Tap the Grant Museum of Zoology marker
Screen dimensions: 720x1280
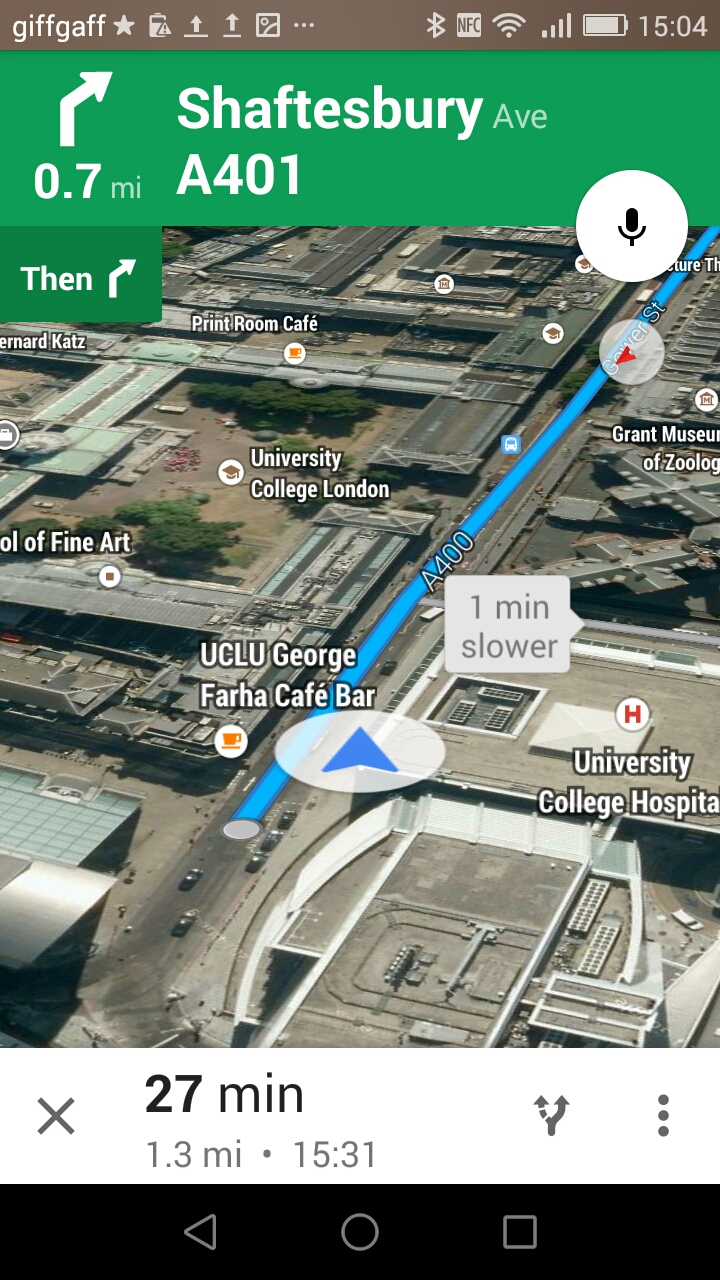707,401
